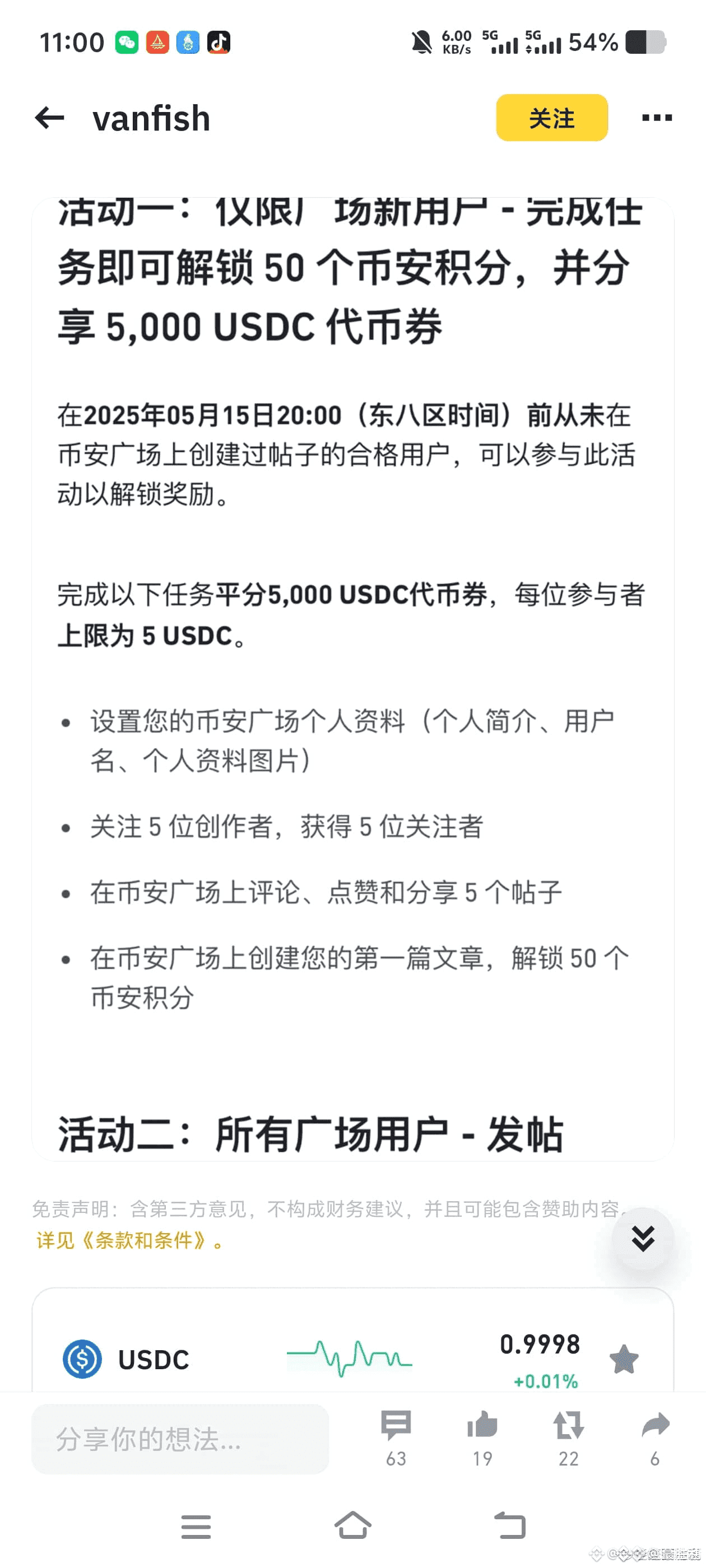Viewport: 706px width, 1568px height.
Task: Open the three-dot overflow menu
Action: (x=657, y=118)
